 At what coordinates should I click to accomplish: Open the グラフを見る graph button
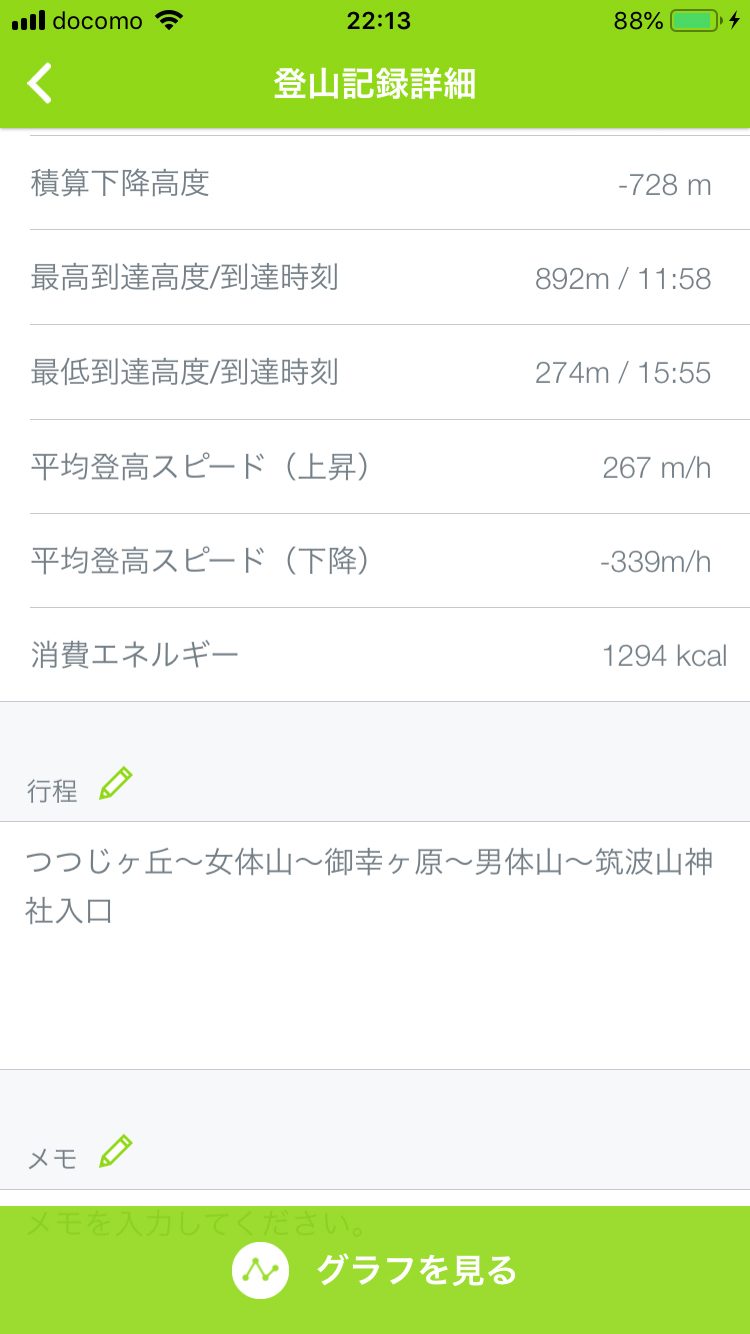375,1270
